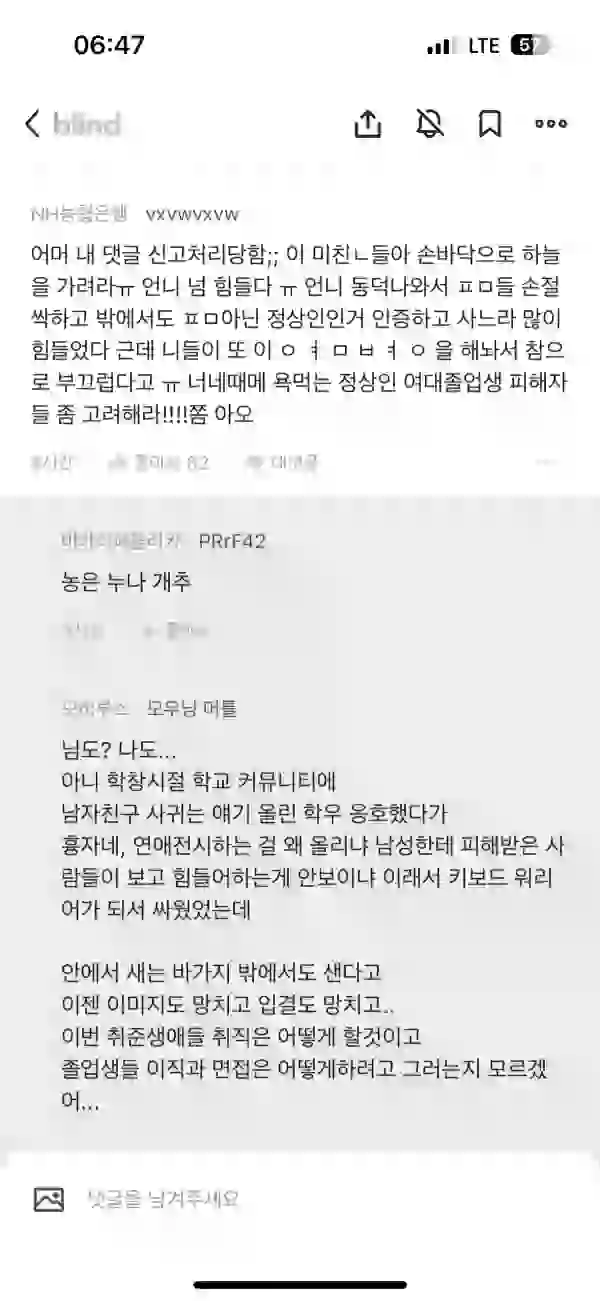This screenshot has width=600, height=1301.
Task: Open more options for vxvwvxvw's comment
Action: (546, 462)
